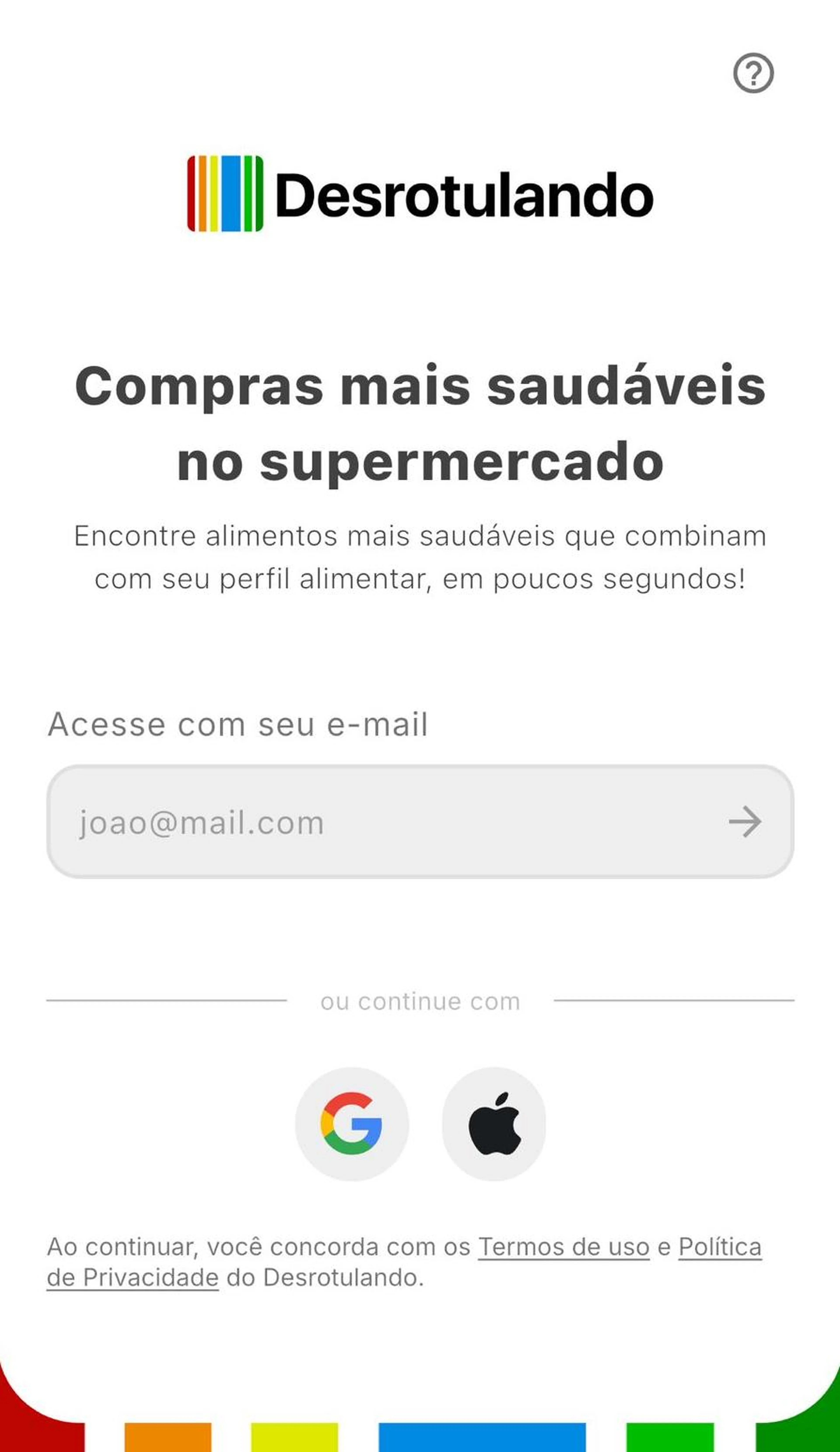Screen dimensions: 840x1452
Task: Open the help question mark icon
Action: [x=753, y=73]
